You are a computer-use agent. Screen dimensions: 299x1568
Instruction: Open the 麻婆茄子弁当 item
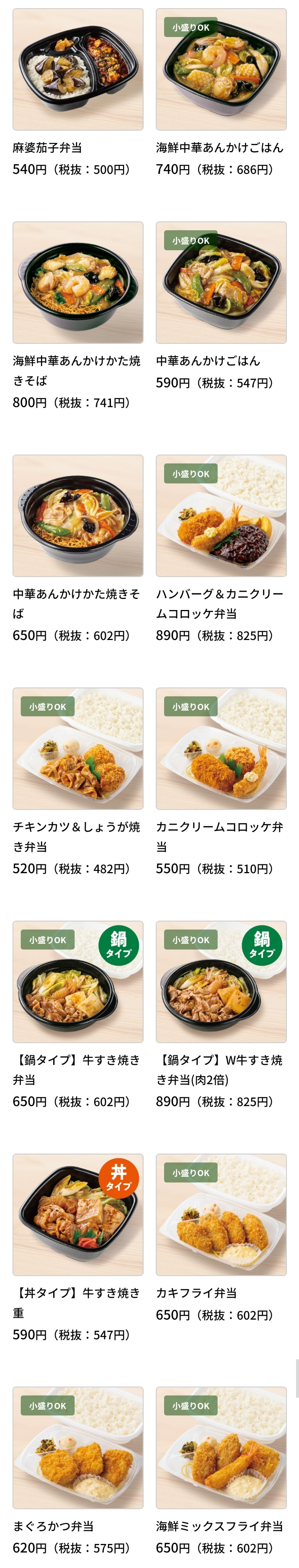pos(78,69)
